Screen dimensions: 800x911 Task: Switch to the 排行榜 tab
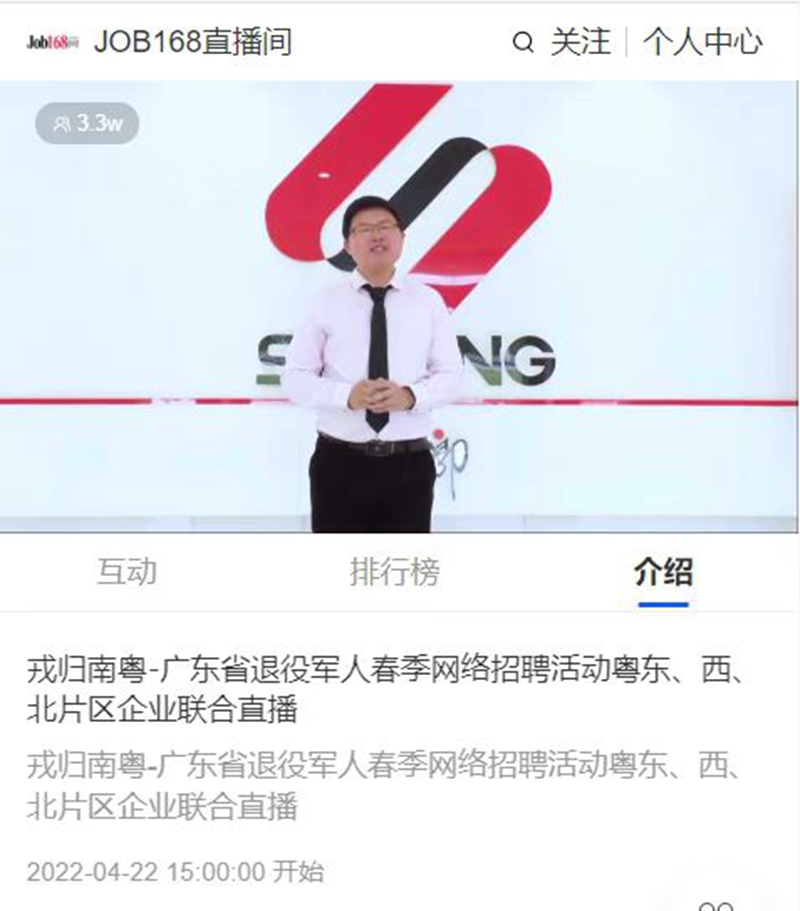[x=395, y=572]
